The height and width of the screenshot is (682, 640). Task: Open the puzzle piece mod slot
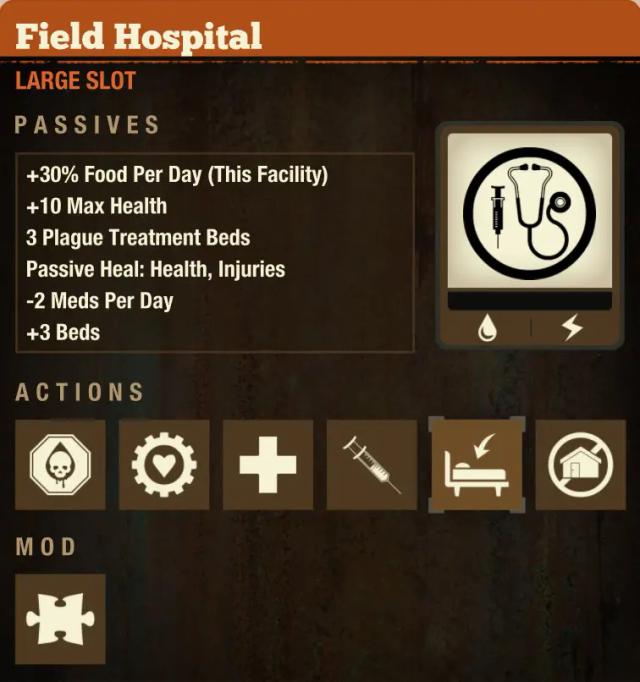pyautogui.click(x=60, y=619)
